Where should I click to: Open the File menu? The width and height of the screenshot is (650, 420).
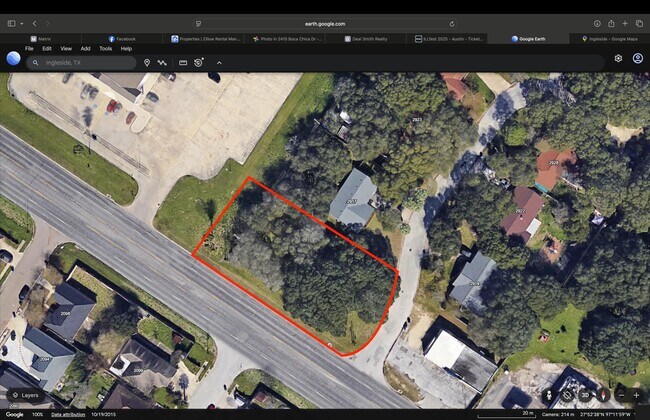(x=29, y=49)
